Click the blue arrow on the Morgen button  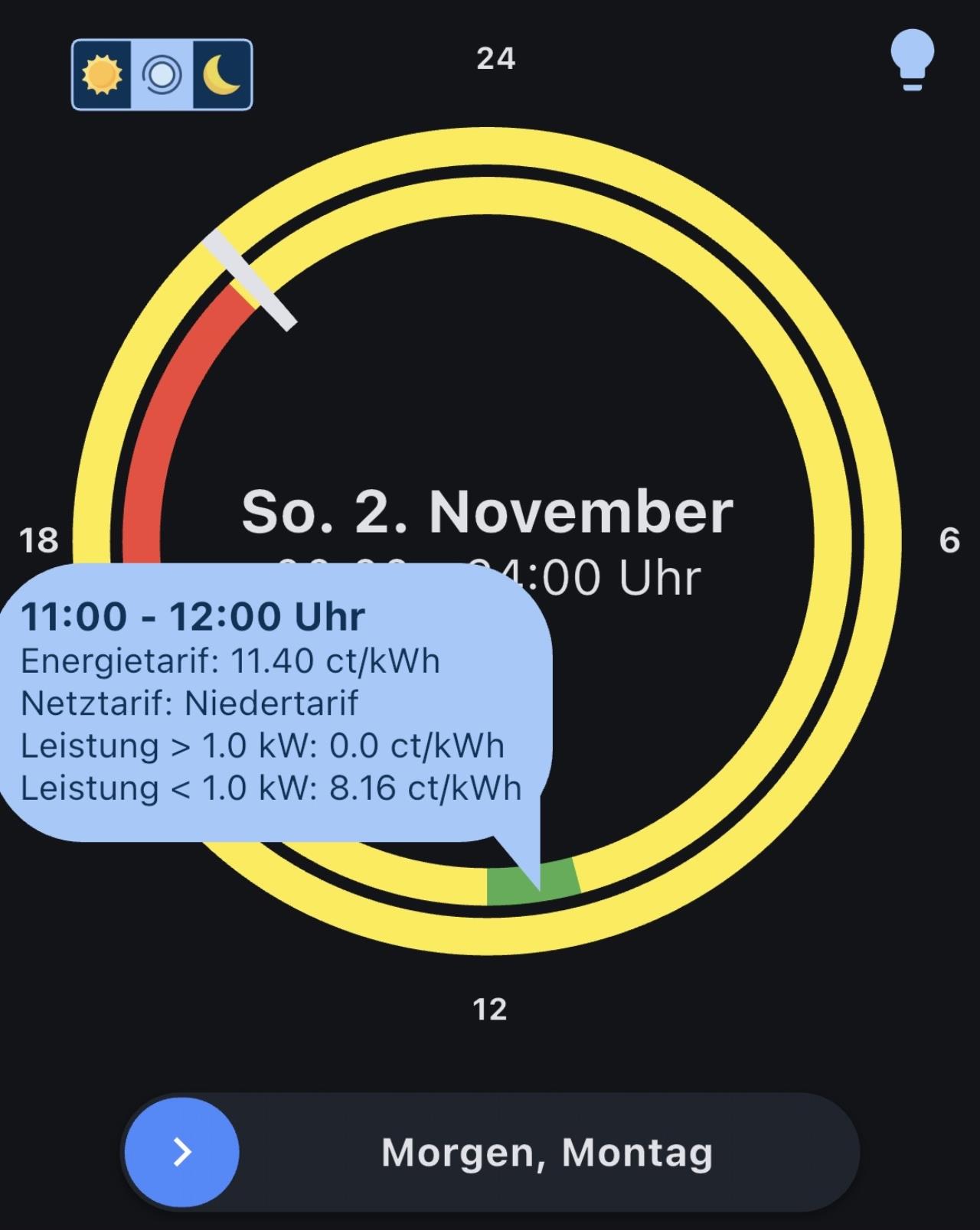click(182, 1152)
